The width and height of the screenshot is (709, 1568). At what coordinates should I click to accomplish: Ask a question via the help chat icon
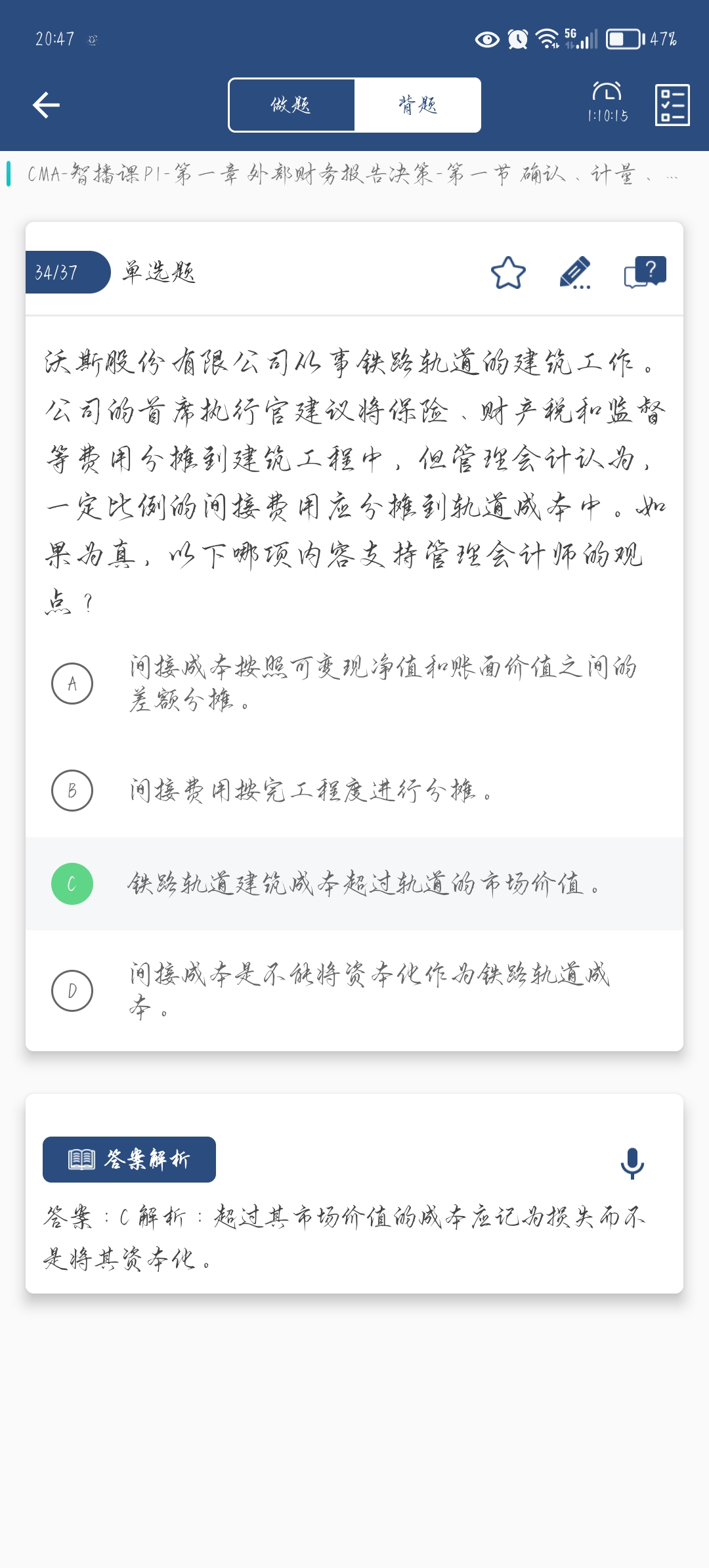pos(645,272)
